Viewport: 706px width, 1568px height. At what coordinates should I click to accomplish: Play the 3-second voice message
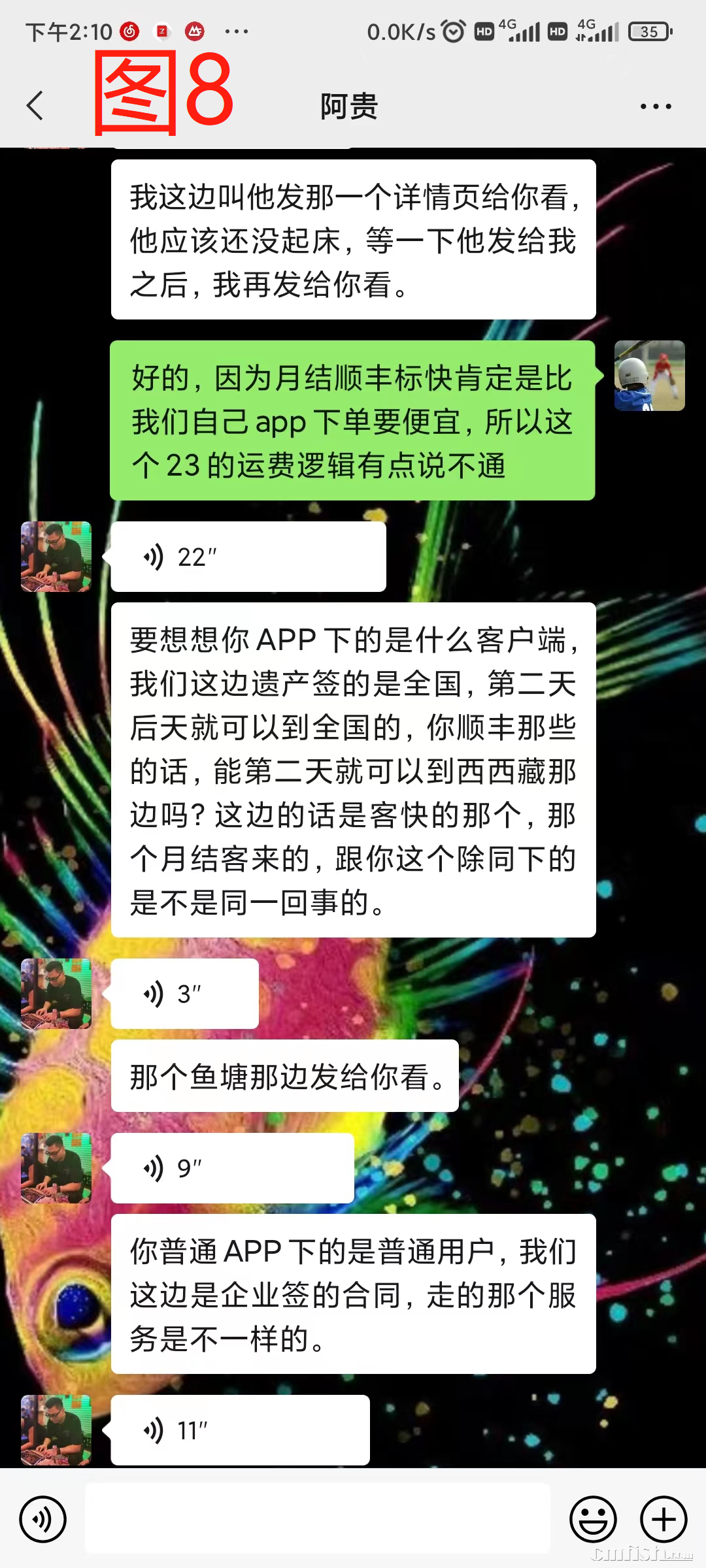point(185,994)
